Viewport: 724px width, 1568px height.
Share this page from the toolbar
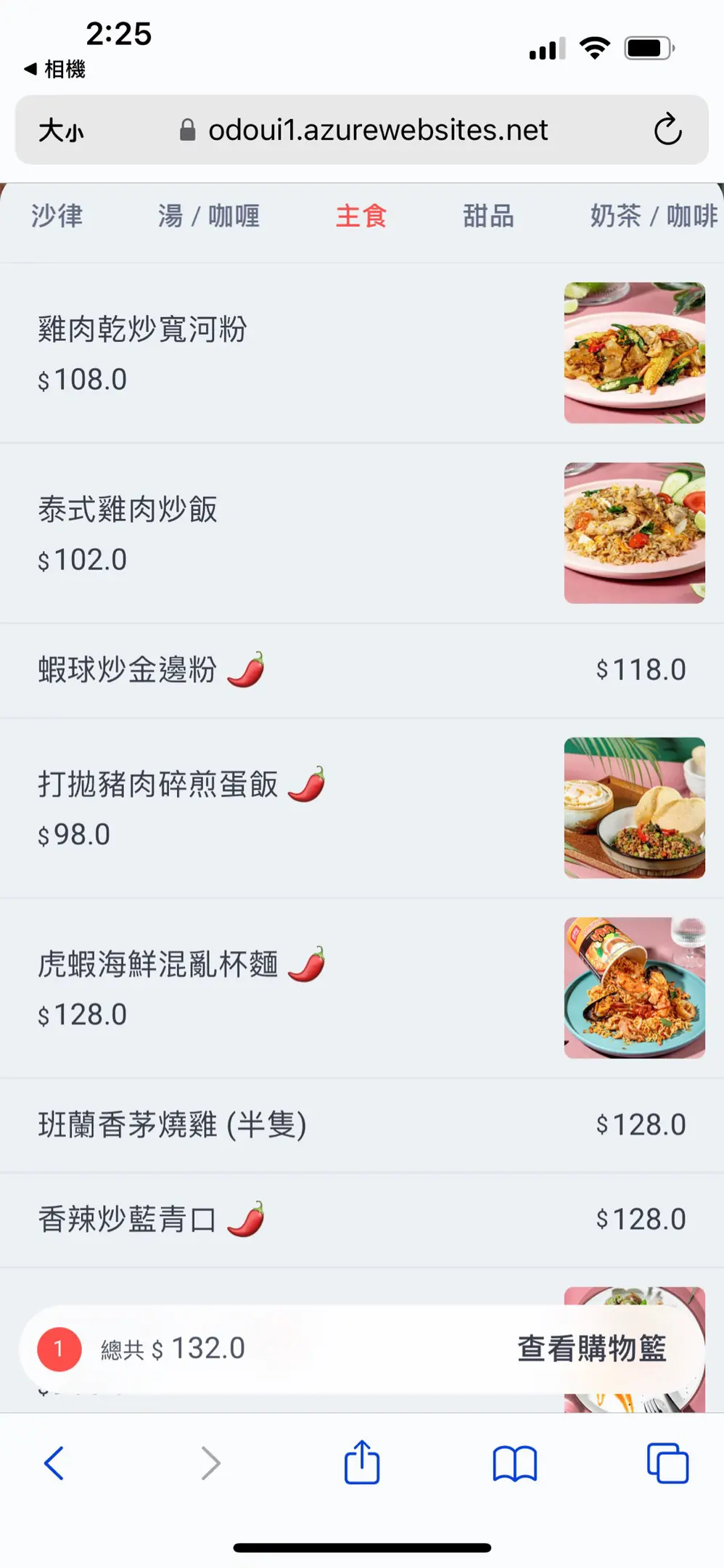(362, 1463)
